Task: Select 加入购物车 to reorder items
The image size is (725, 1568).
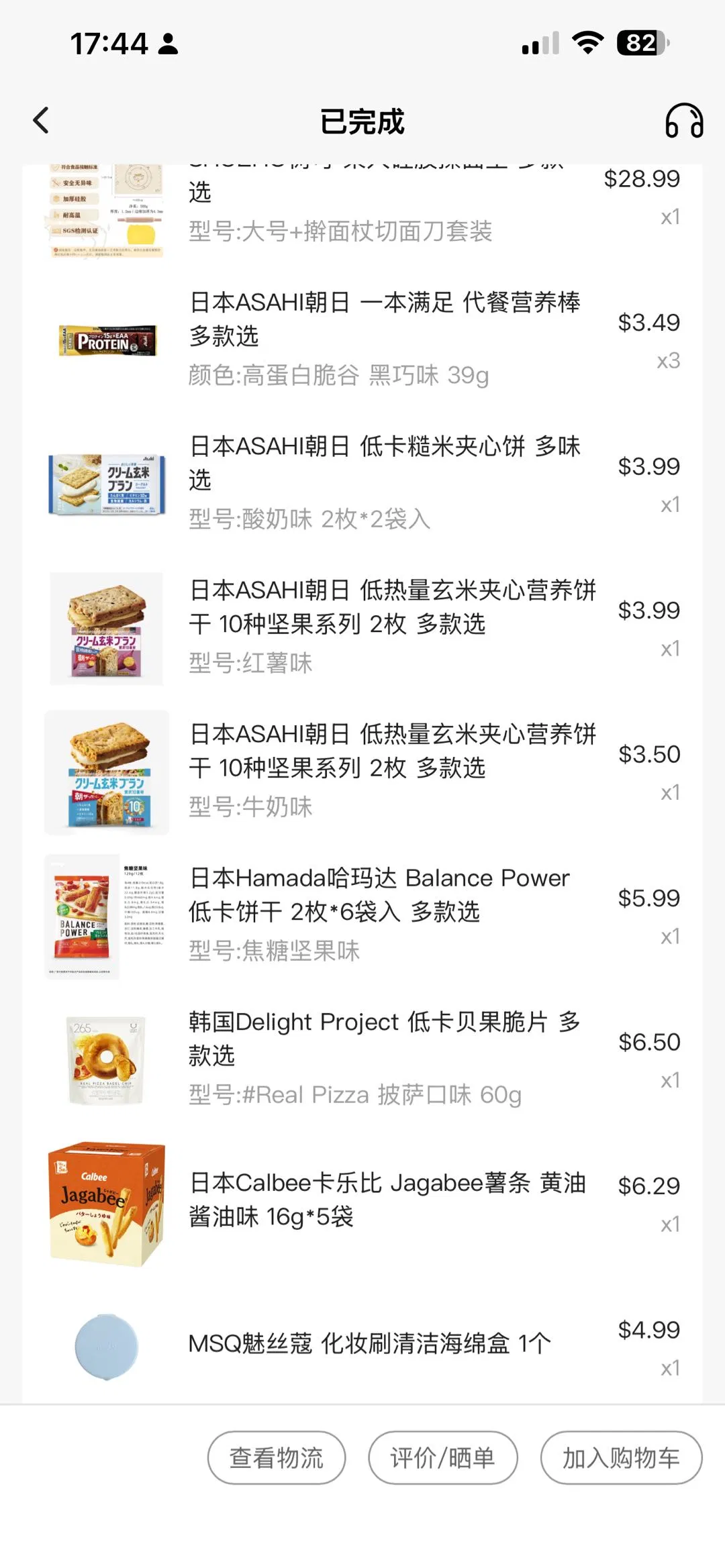Action: click(621, 1457)
